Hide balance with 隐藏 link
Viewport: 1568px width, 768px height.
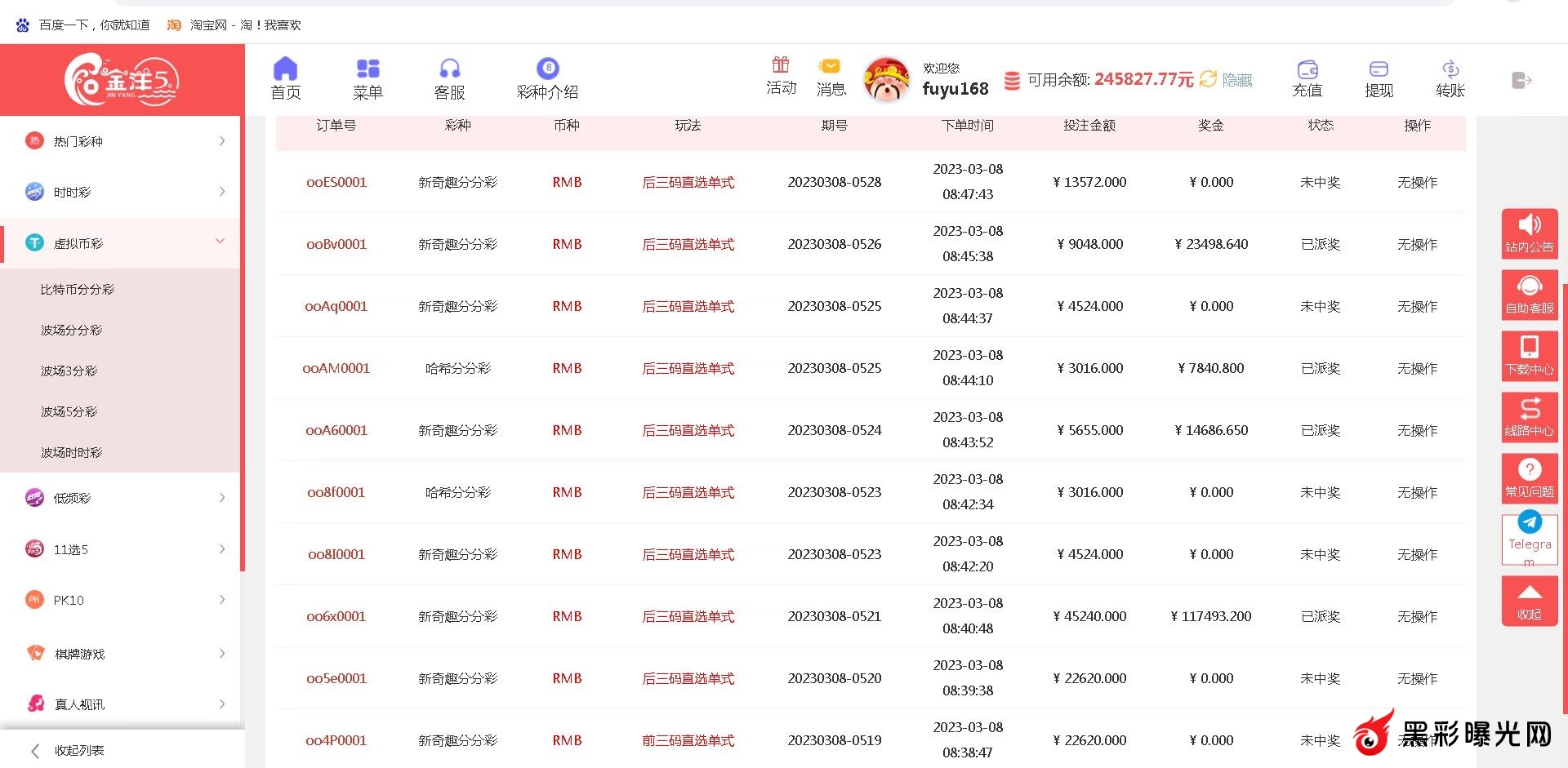[x=1237, y=80]
